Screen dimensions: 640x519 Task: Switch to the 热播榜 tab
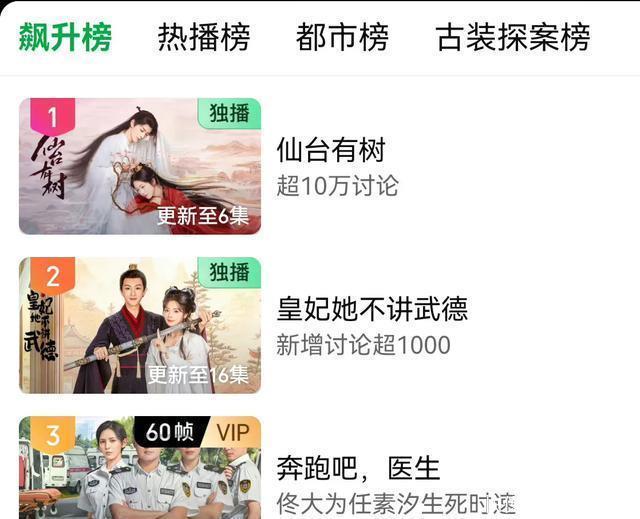pyautogui.click(x=204, y=37)
